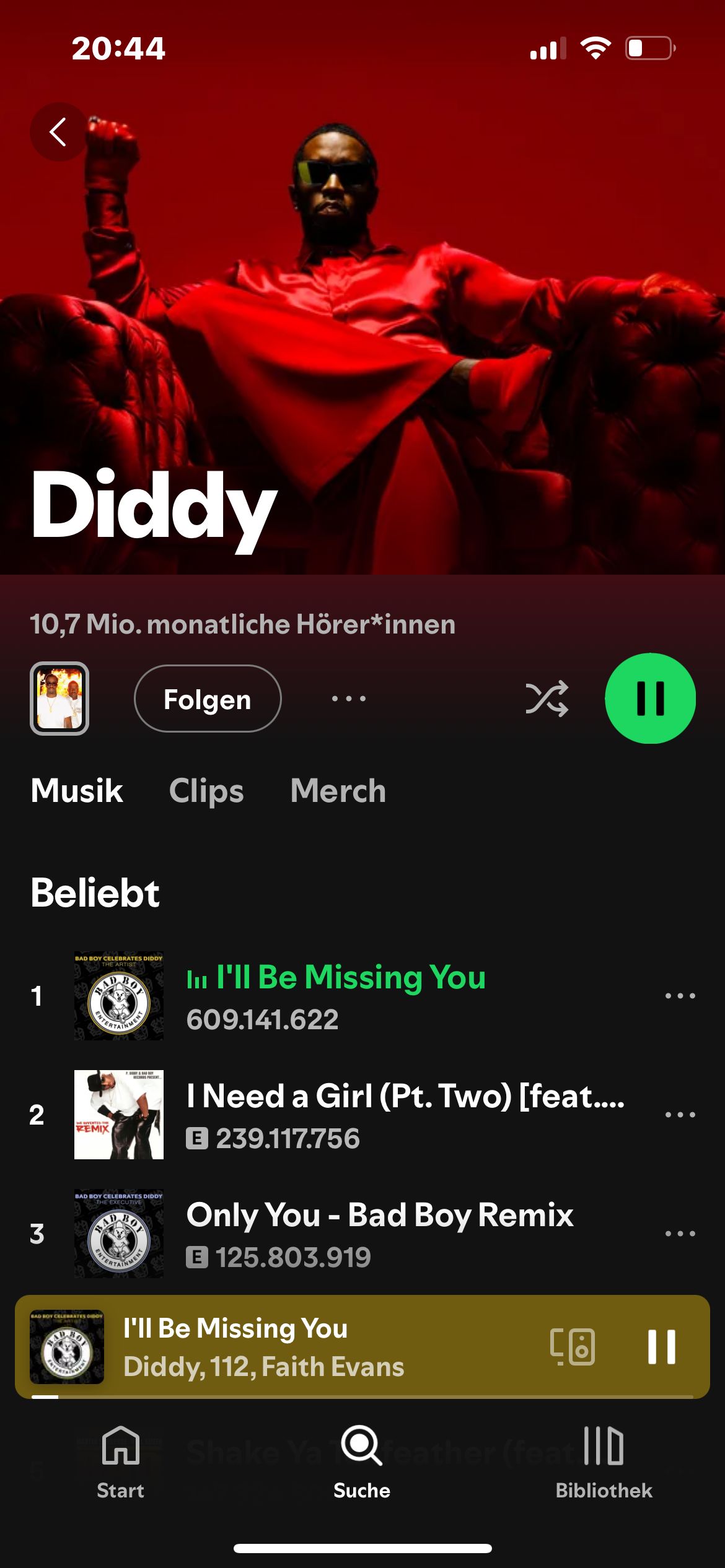Screen dimensions: 725x1568
Task: Select the Musik tab
Action: (x=77, y=791)
